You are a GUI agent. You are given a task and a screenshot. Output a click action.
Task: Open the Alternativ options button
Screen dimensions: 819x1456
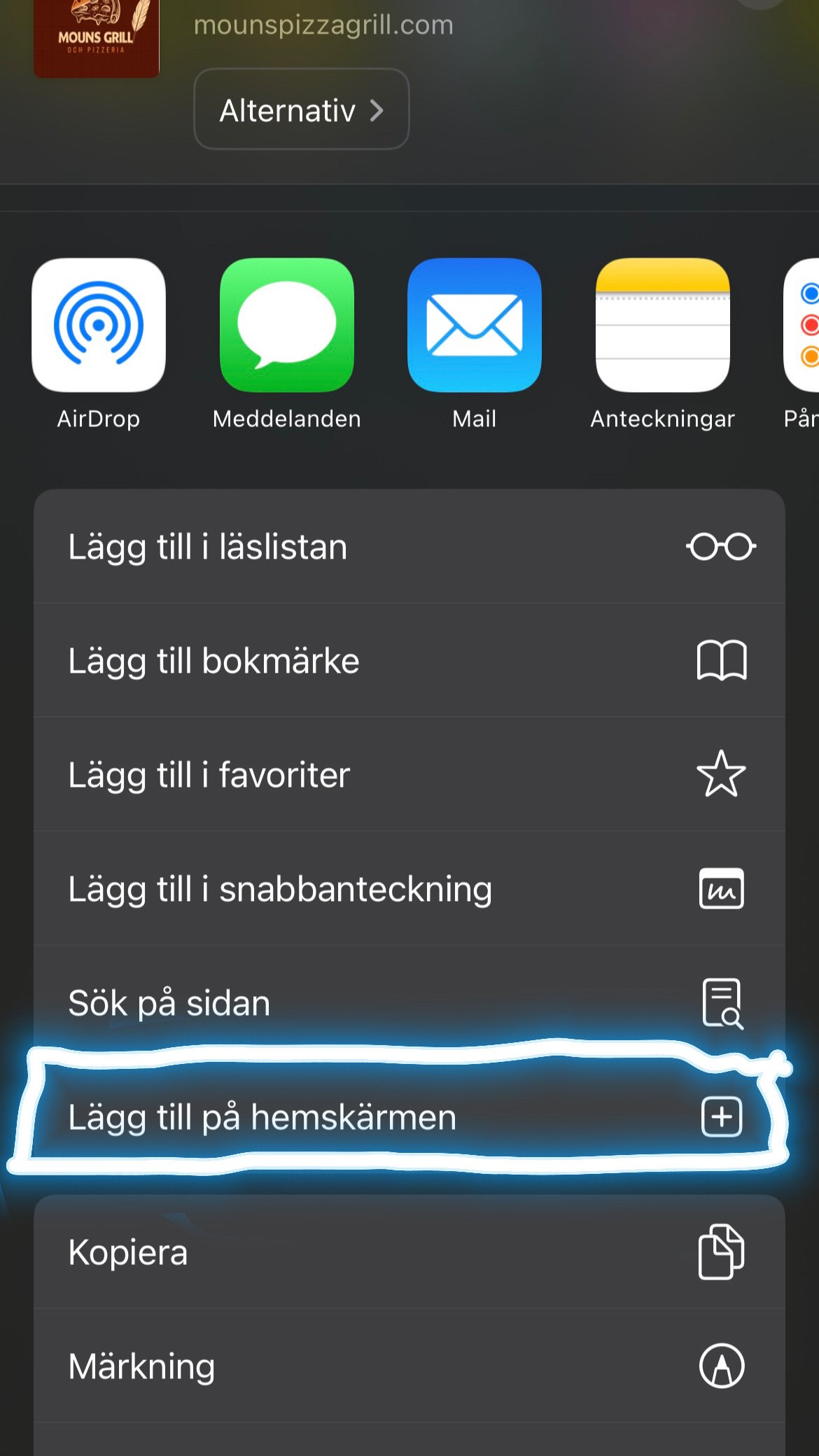pos(301,109)
